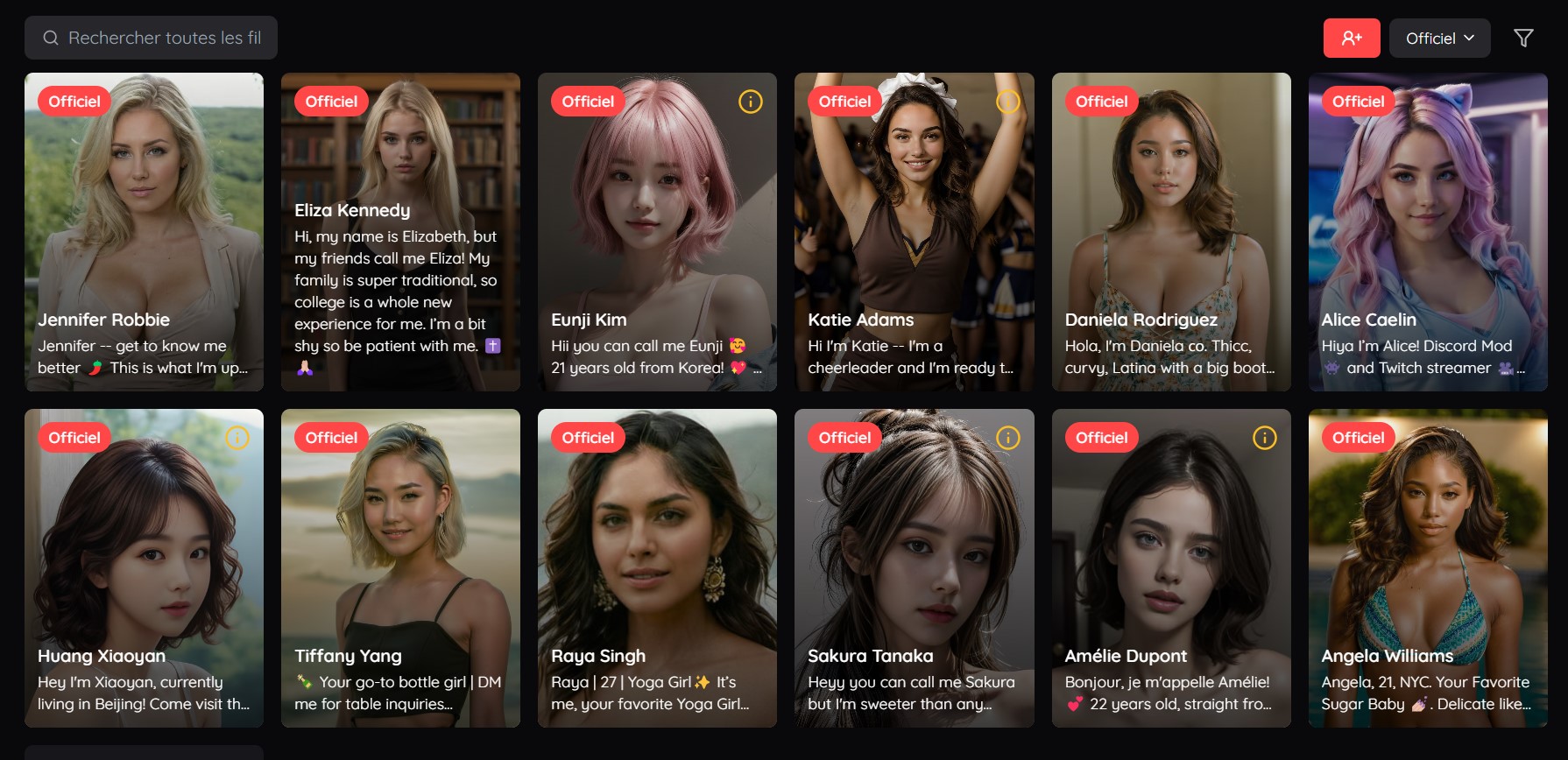Open the filter funnel icon
The image size is (1568, 760).
click(1523, 38)
